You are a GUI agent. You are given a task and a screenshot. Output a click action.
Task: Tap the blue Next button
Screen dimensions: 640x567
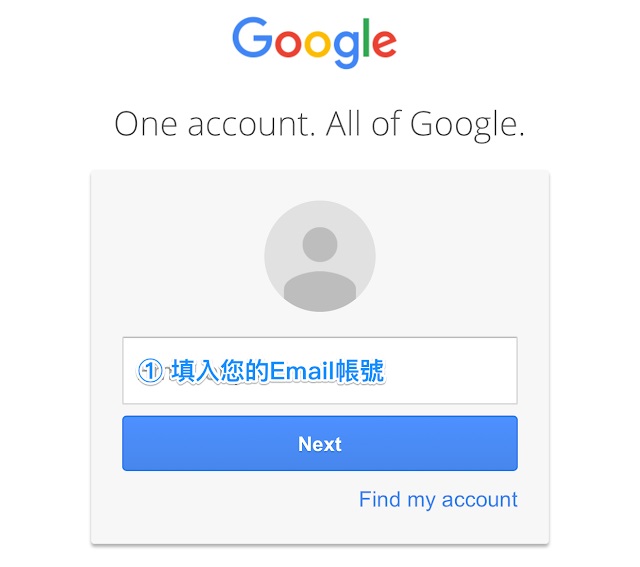[319, 444]
